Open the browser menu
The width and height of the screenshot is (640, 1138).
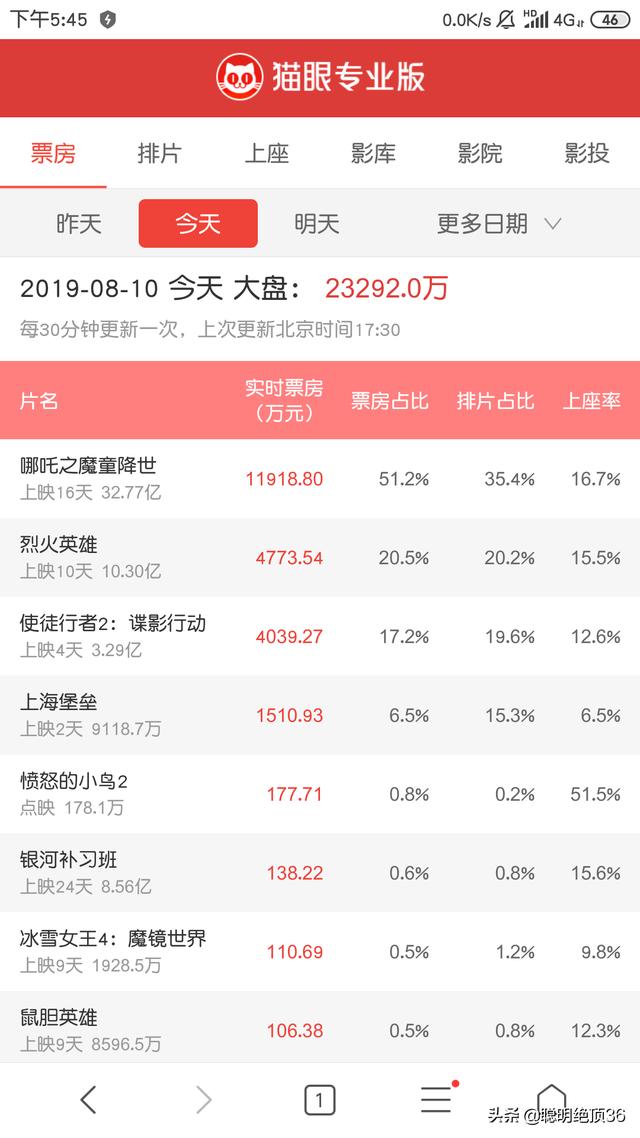[x=436, y=1099]
